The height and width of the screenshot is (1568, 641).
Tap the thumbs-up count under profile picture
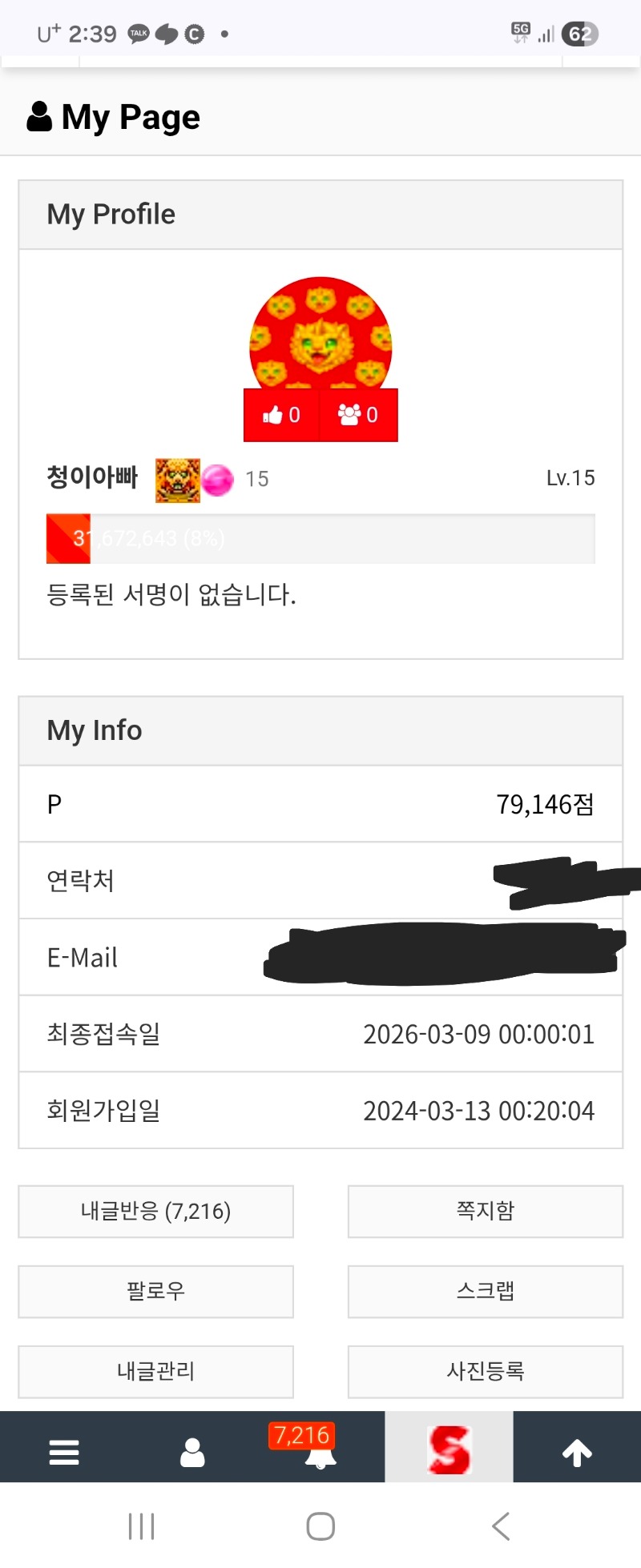(281, 415)
